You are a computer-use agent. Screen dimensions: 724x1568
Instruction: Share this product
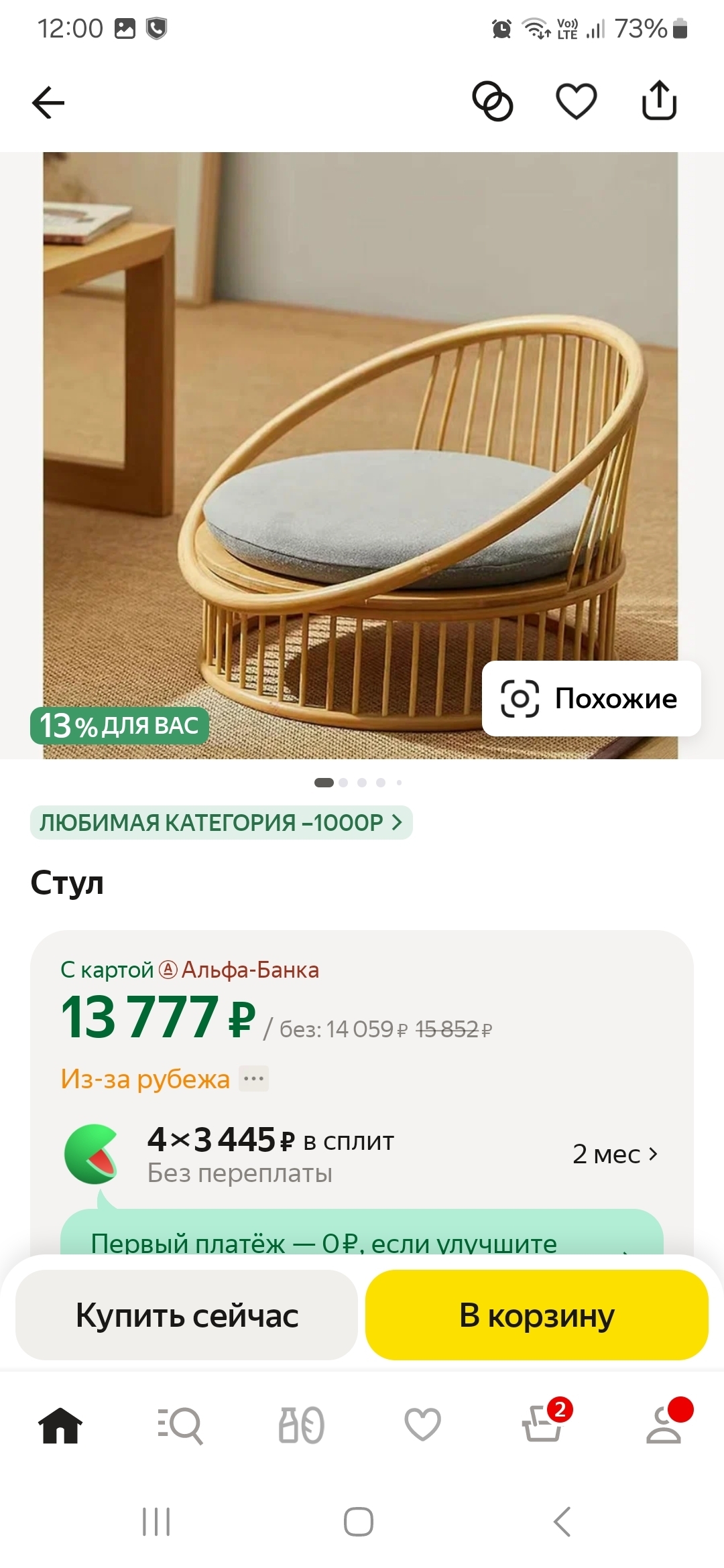point(659,101)
